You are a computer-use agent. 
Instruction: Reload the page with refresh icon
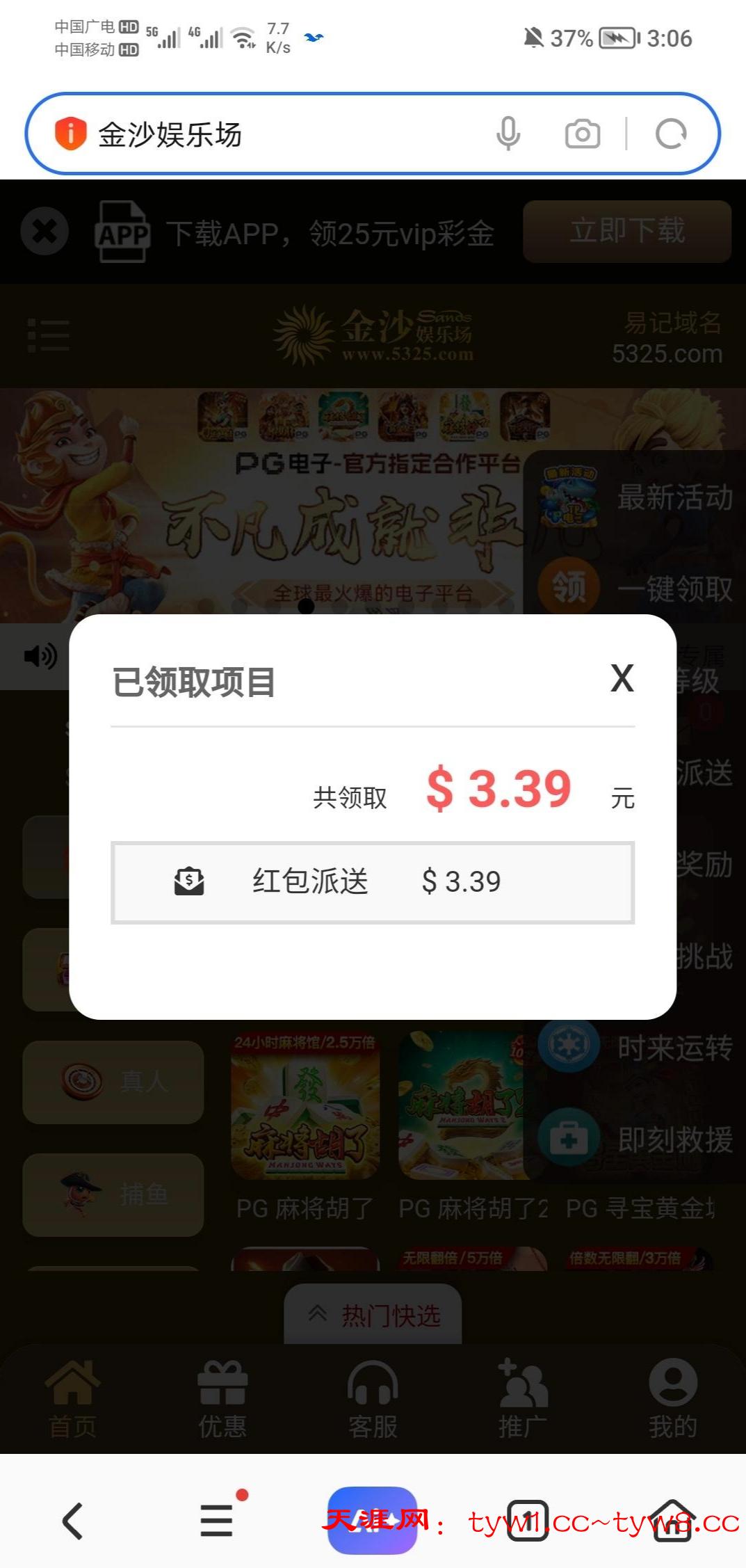pos(671,134)
